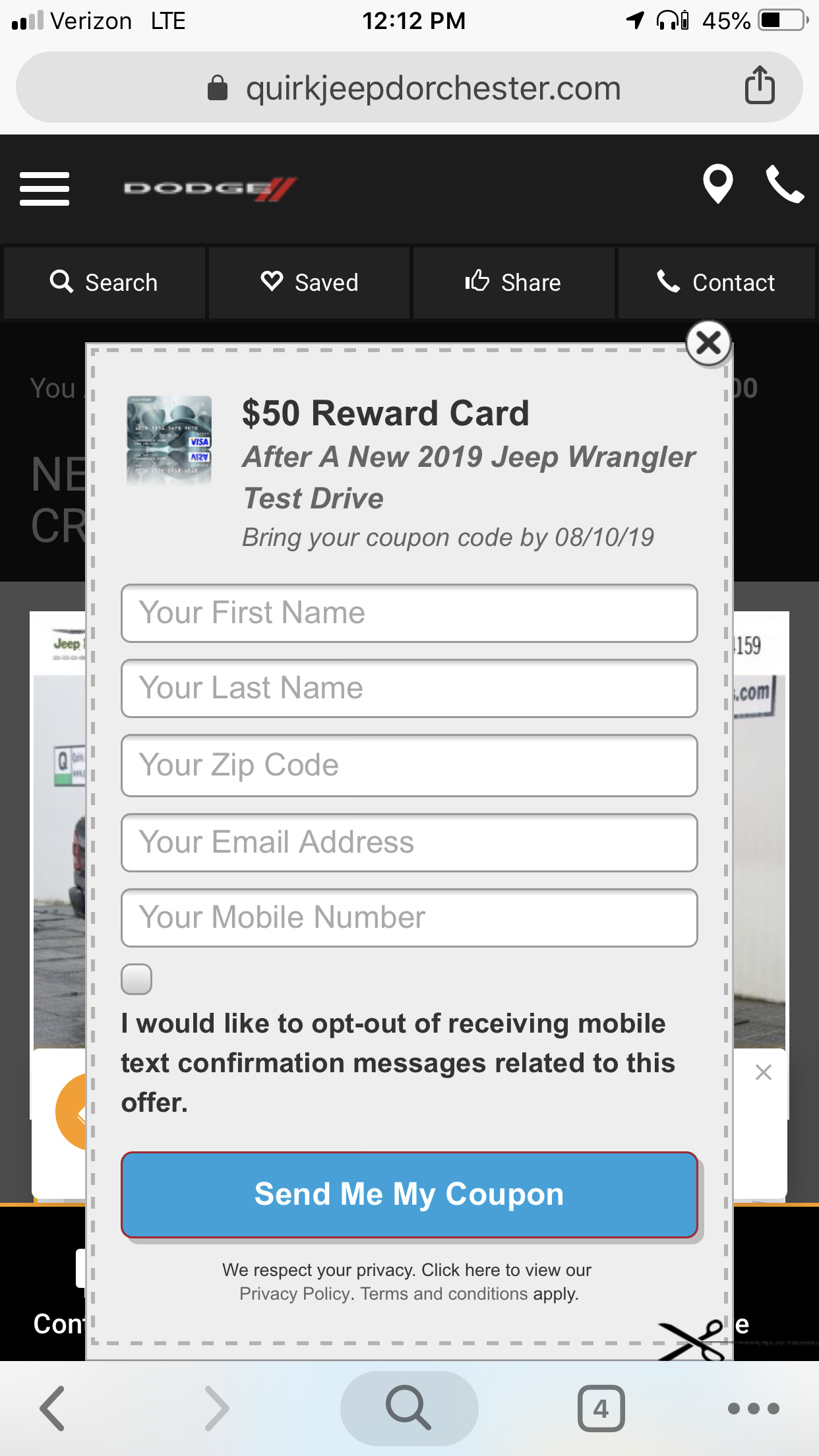Open Saved vehicles

coord(309,282)
